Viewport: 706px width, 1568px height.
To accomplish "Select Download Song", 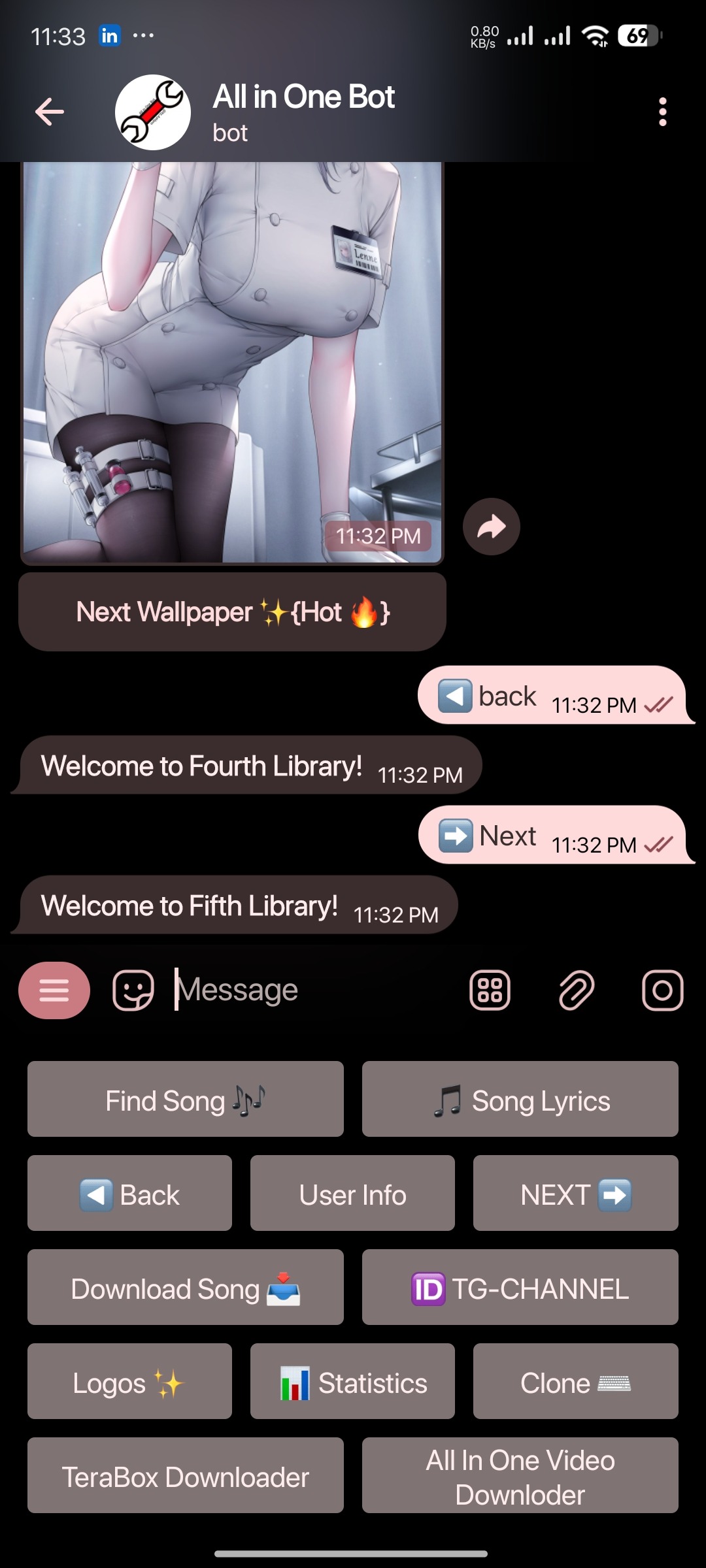I will coord(186,1288).
